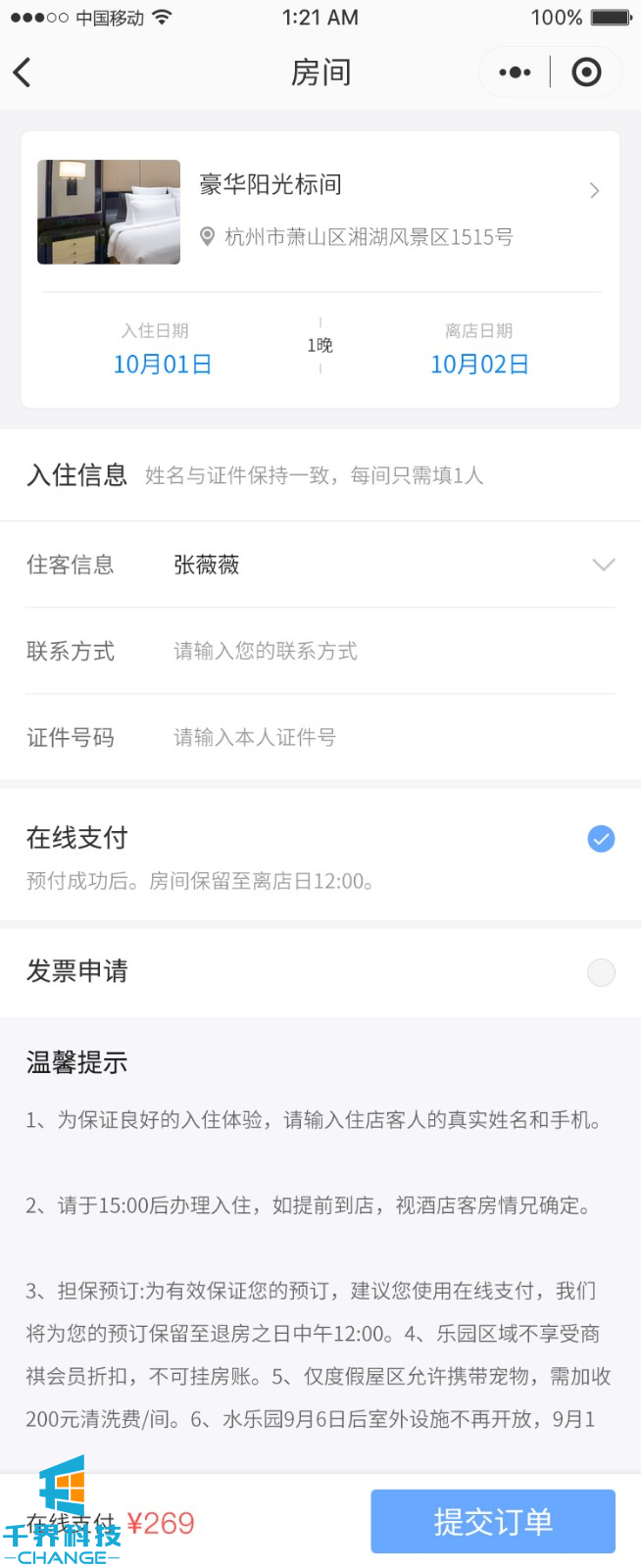Submit the order with 提交订单

(x=493, y=1521)
